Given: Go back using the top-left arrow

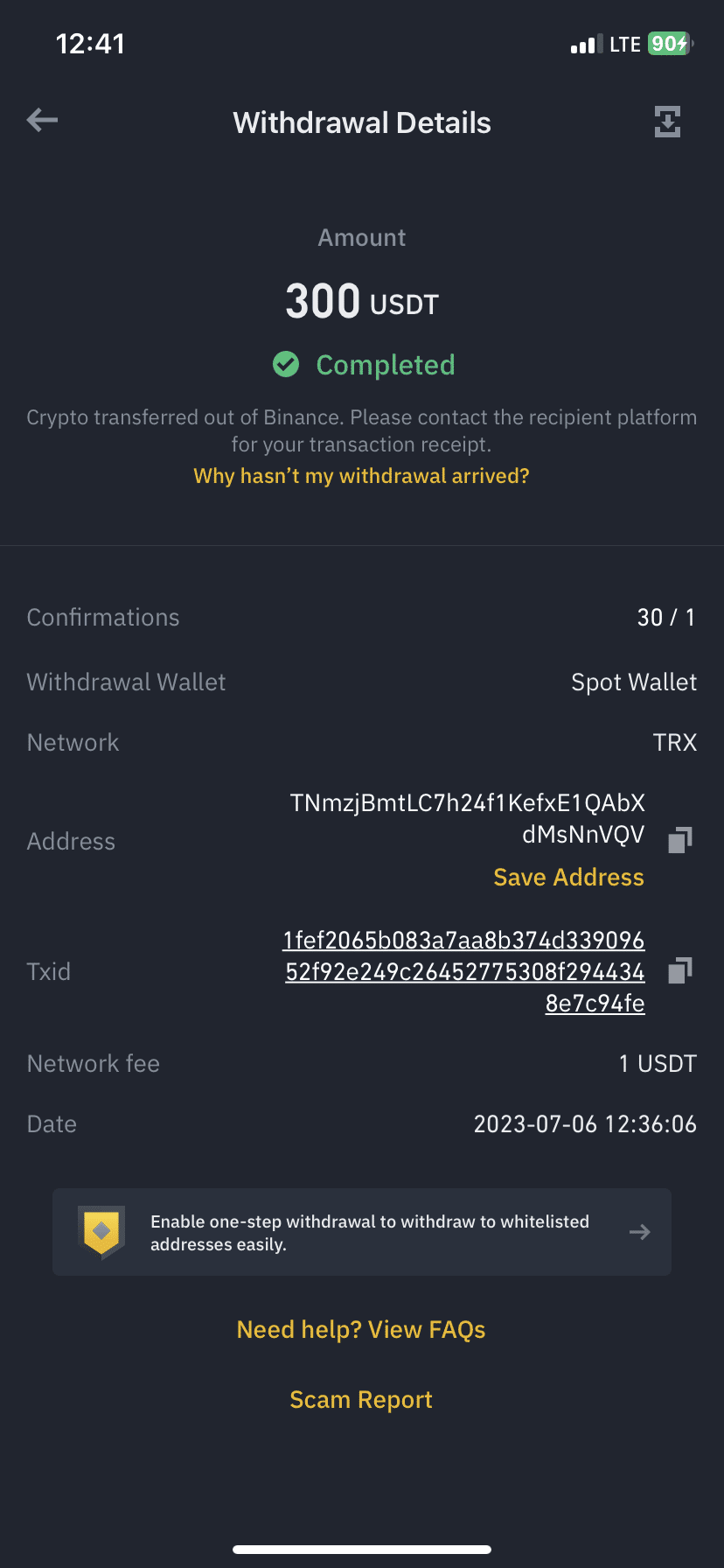Looking at the screenshot, I should (42, 121).
